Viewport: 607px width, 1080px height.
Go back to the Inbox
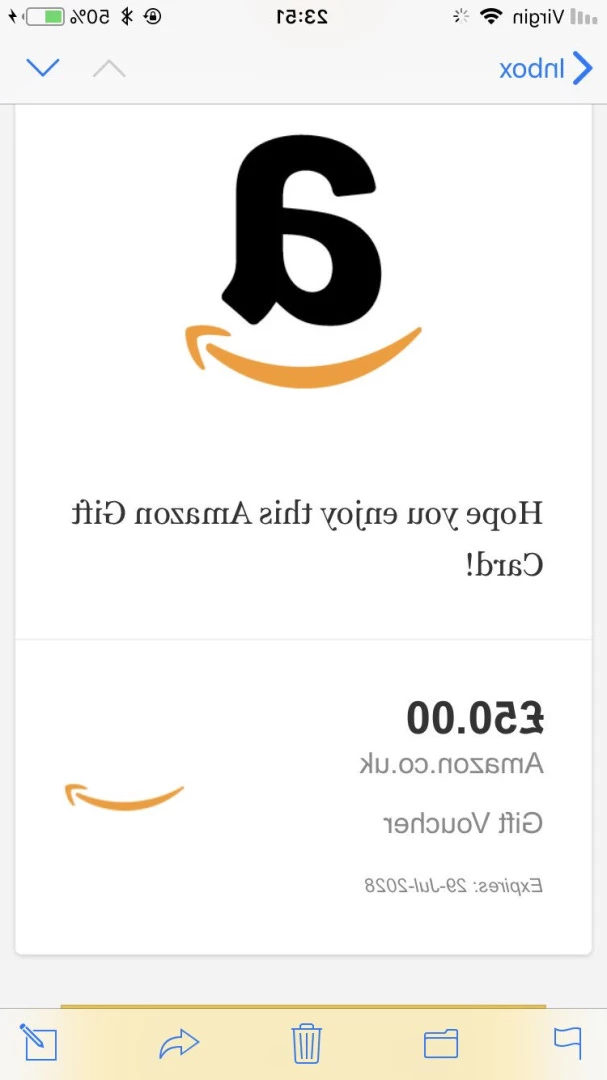pos(546,68)
